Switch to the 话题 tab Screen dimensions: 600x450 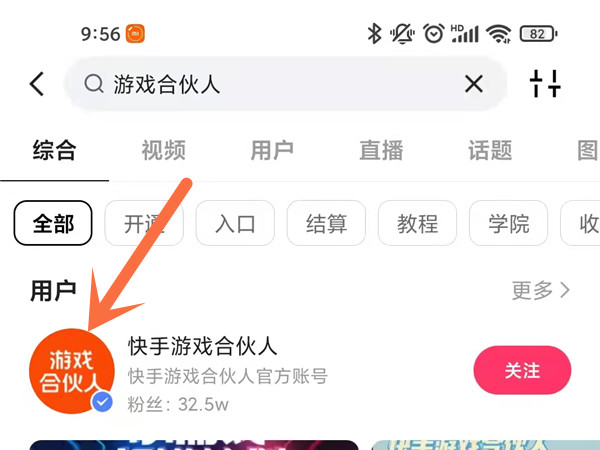pos(490,151)
